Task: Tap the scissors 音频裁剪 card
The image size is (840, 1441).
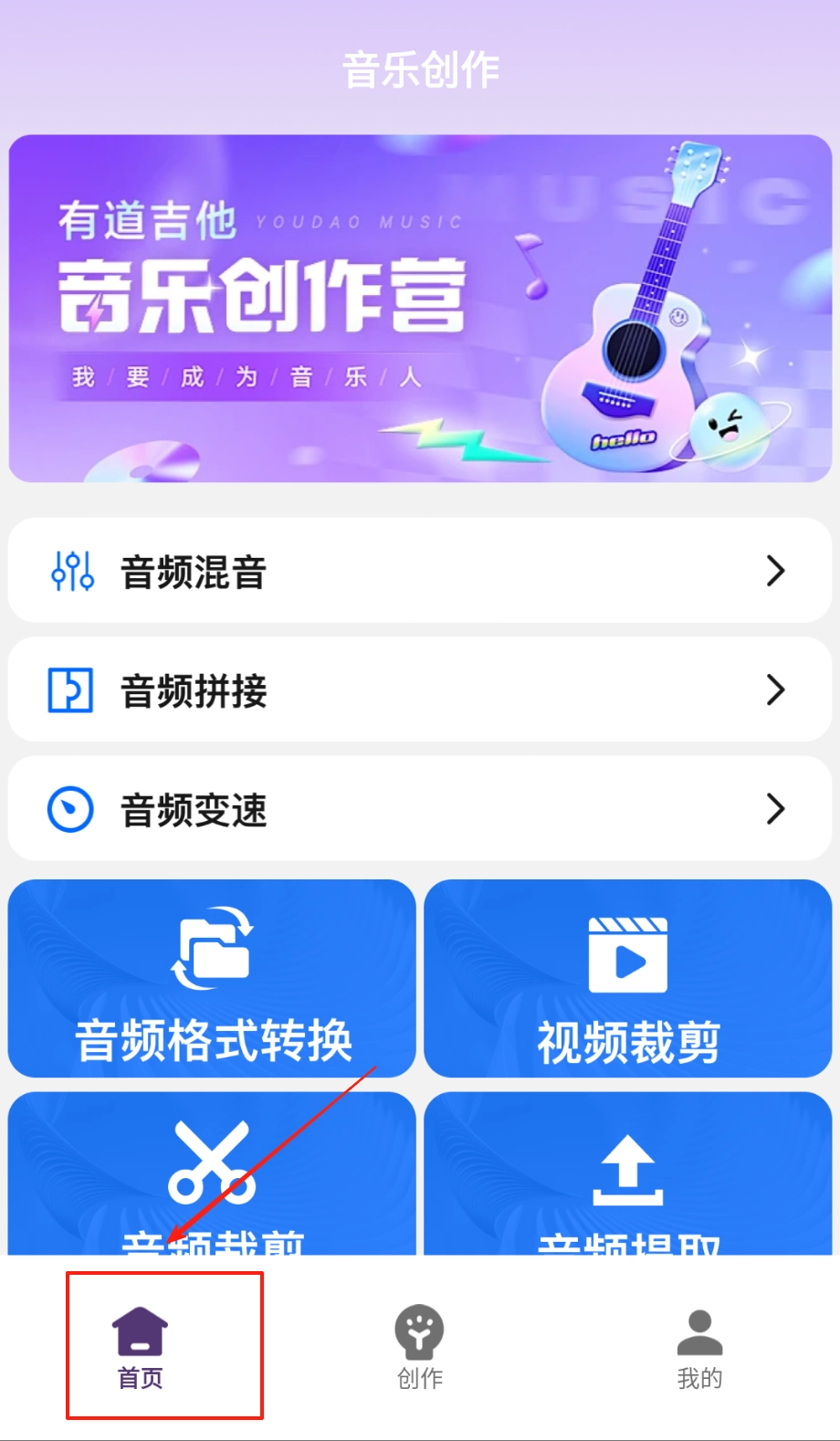Action: coord(212,1173)
